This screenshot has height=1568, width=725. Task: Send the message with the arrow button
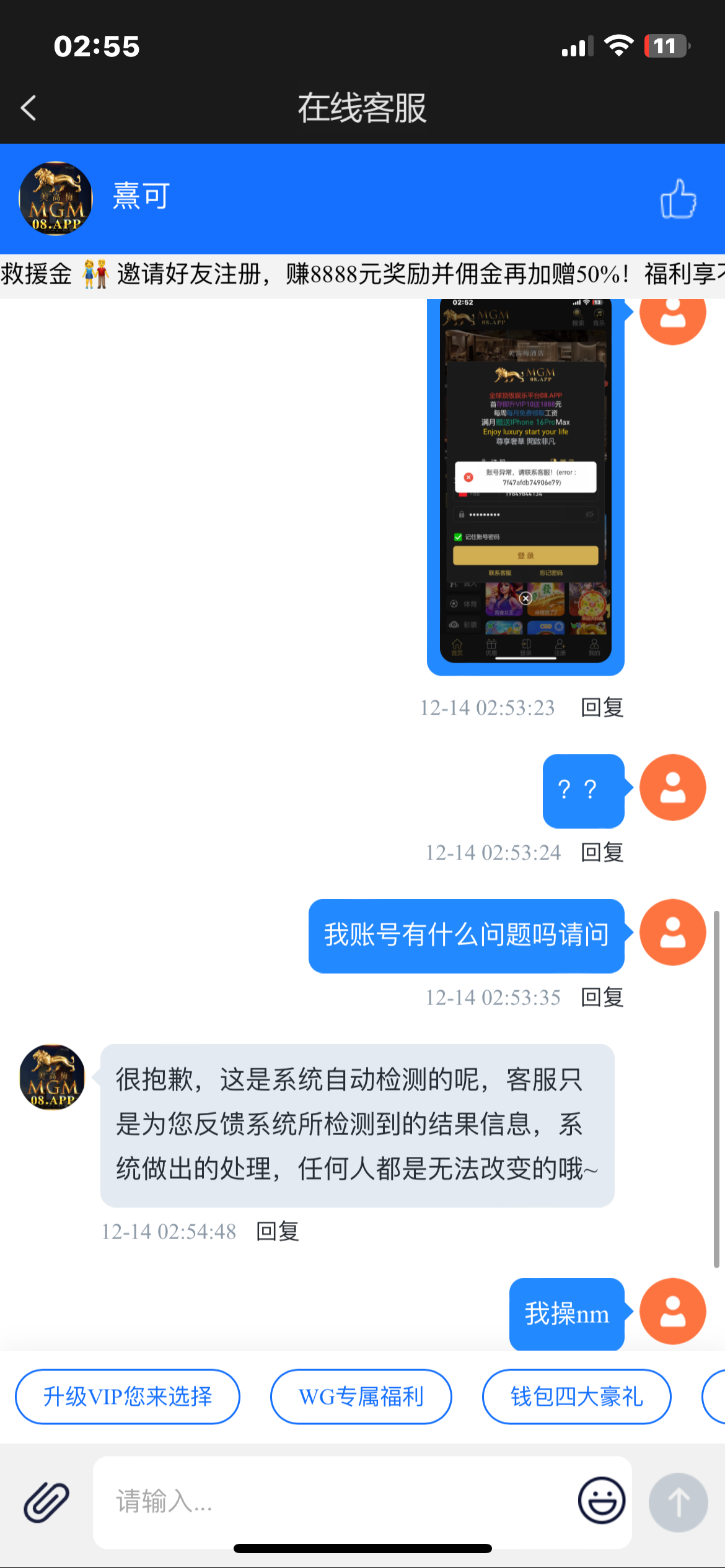click(678, 1502)
